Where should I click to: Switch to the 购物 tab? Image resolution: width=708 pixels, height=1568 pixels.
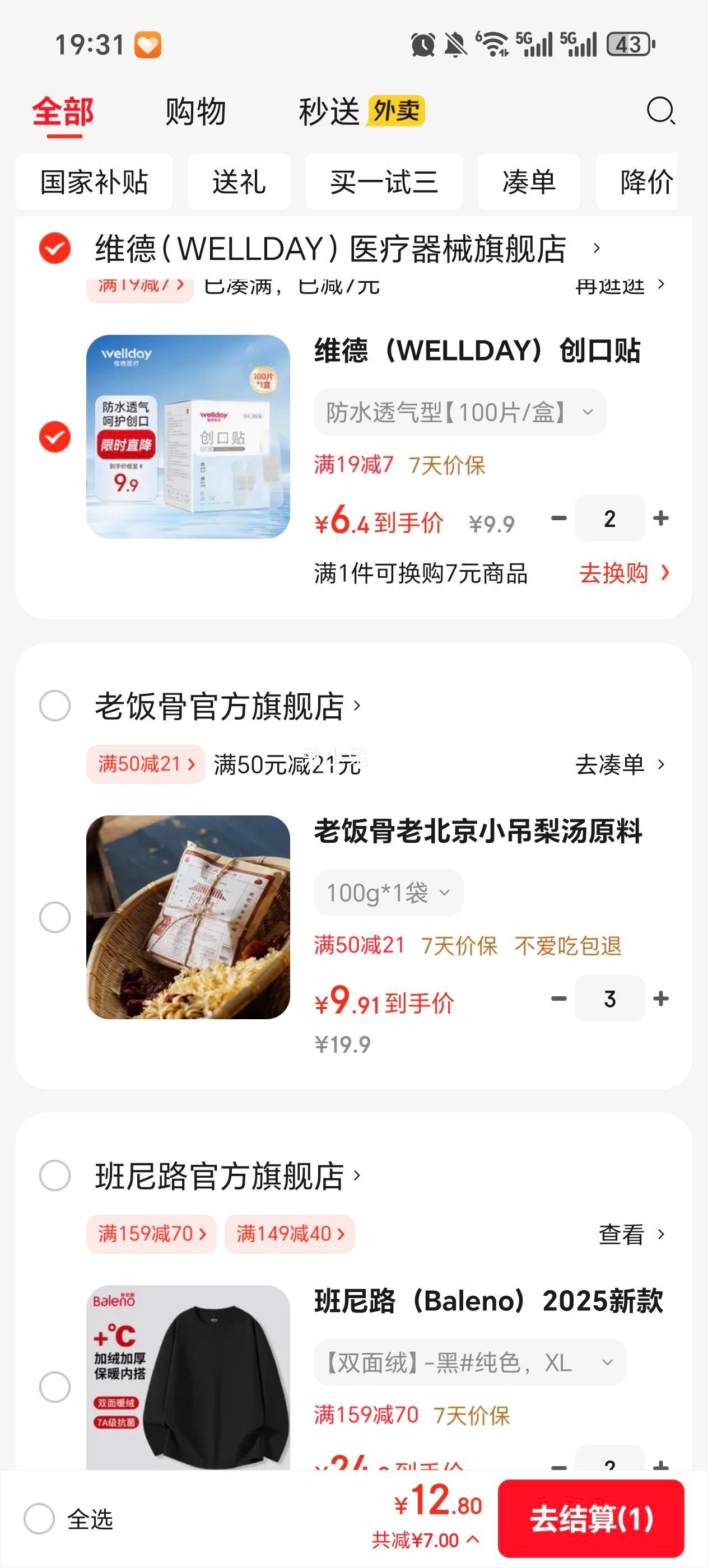tap(195, 112)
